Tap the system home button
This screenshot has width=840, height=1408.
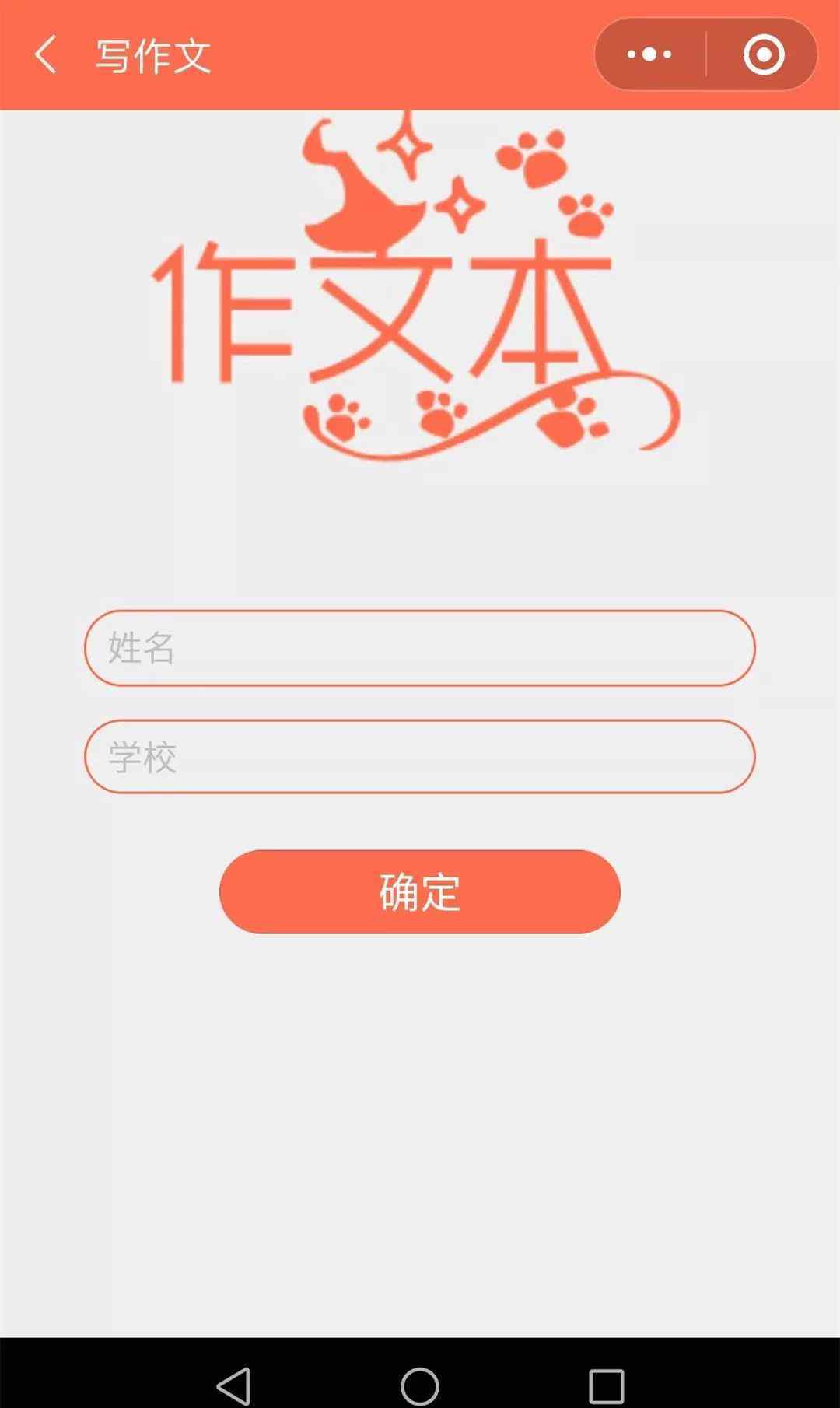(420, 1386)
